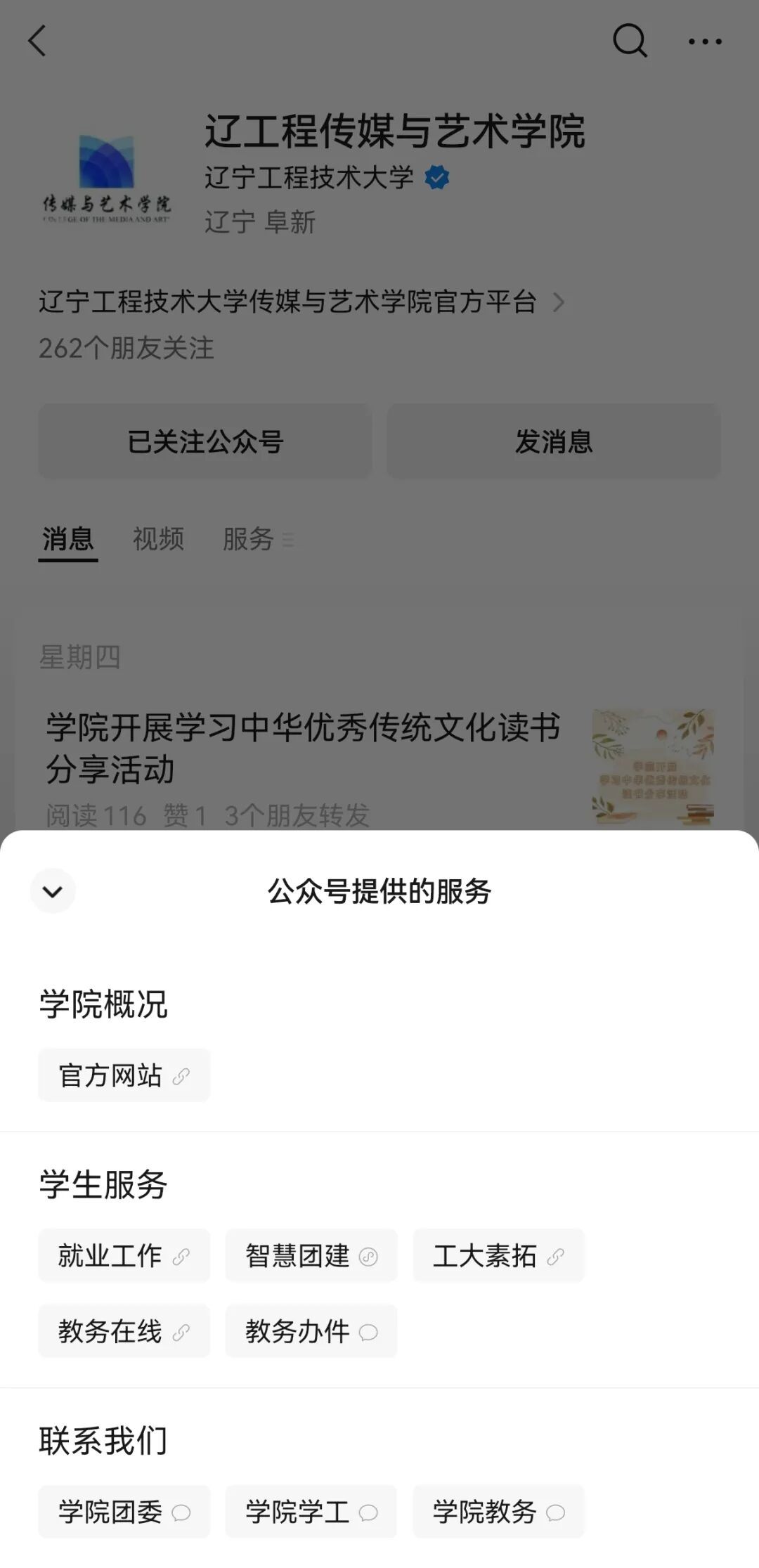Collapse the services sheet with the down chevron
This screenshot has height=1568, width=759.
[53, 891]
